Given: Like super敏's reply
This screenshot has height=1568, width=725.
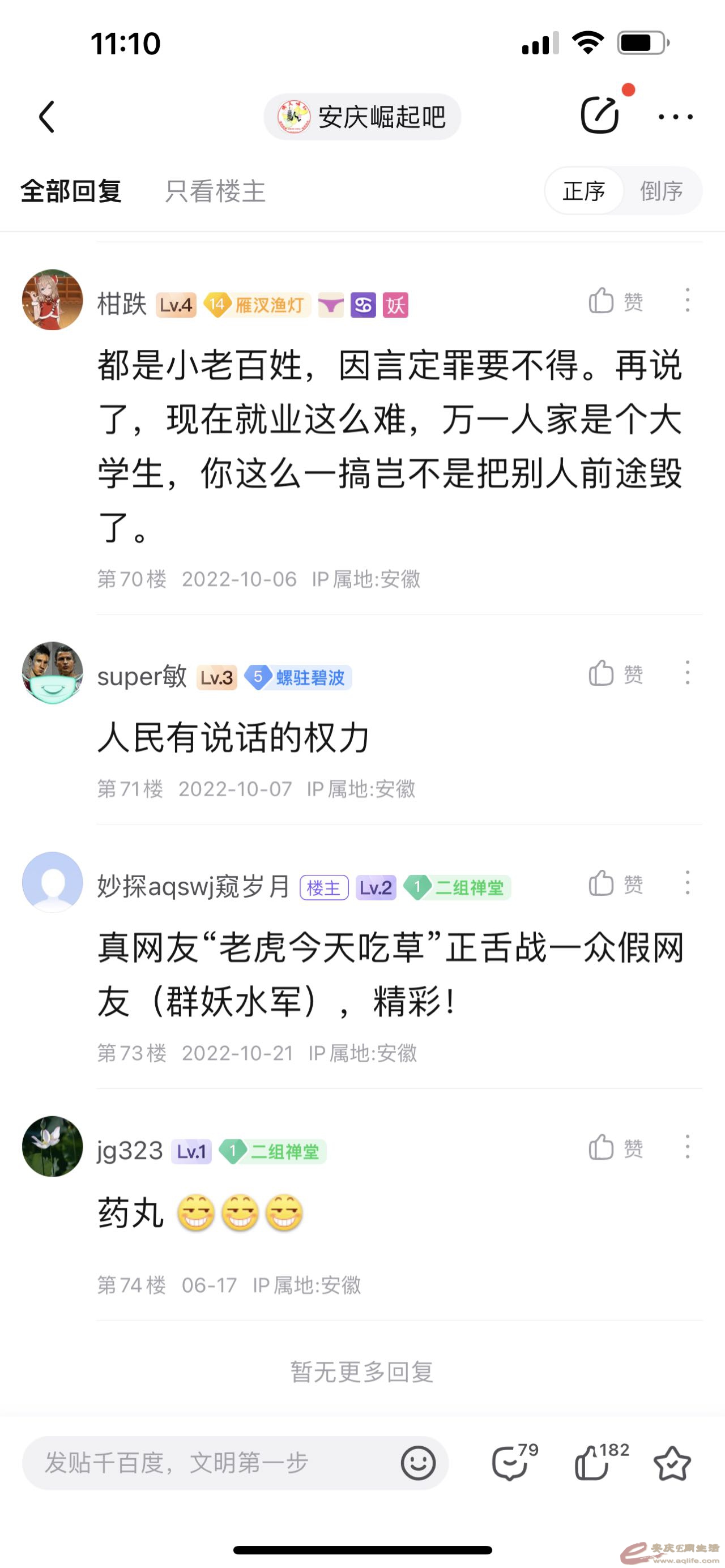Looking at the screenshot, I should [616, 674].
